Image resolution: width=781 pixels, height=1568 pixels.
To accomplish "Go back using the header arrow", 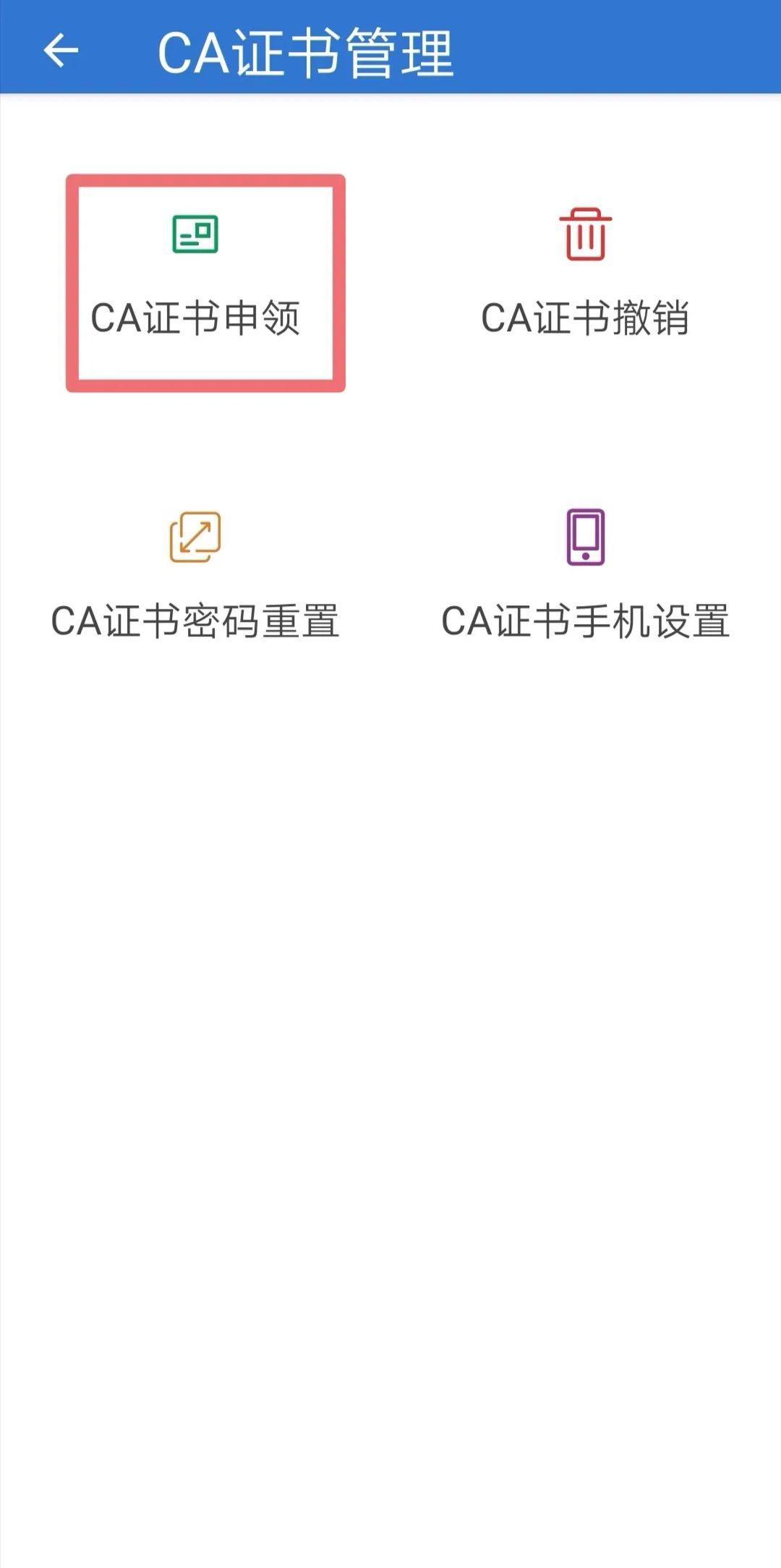I will [61, 51].
